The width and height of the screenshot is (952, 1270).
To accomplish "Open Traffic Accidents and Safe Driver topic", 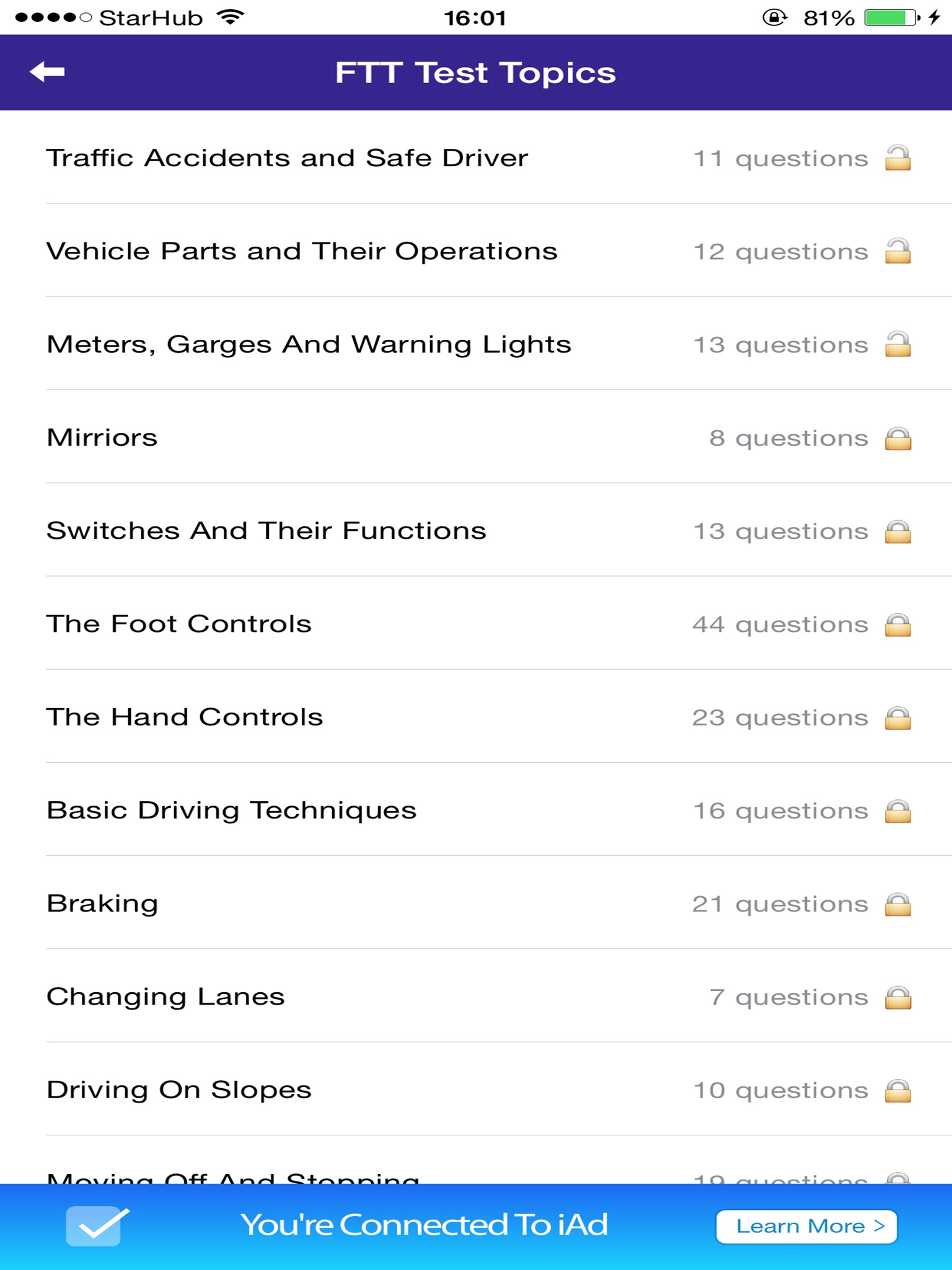I will [x=288, y=158].
